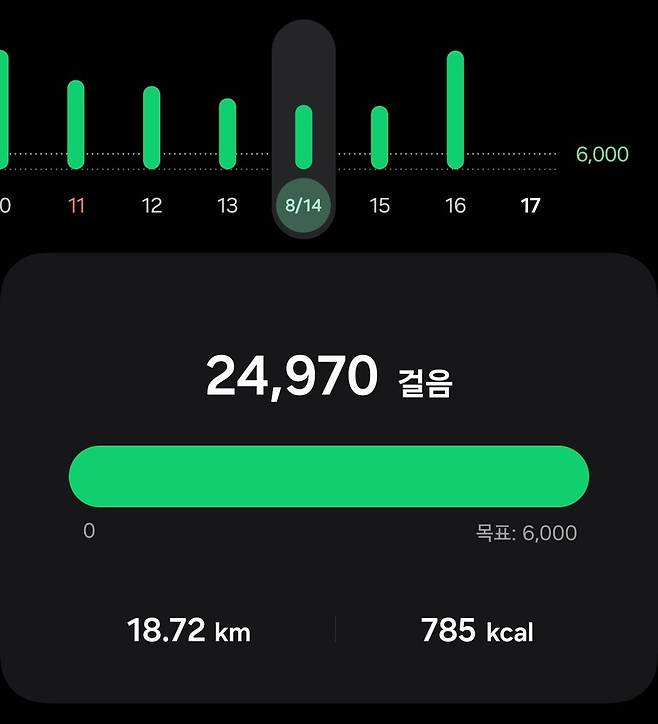The image size is (658, 724).
Task: Jump to day 17 in the chart
Action: click(531, 205)
